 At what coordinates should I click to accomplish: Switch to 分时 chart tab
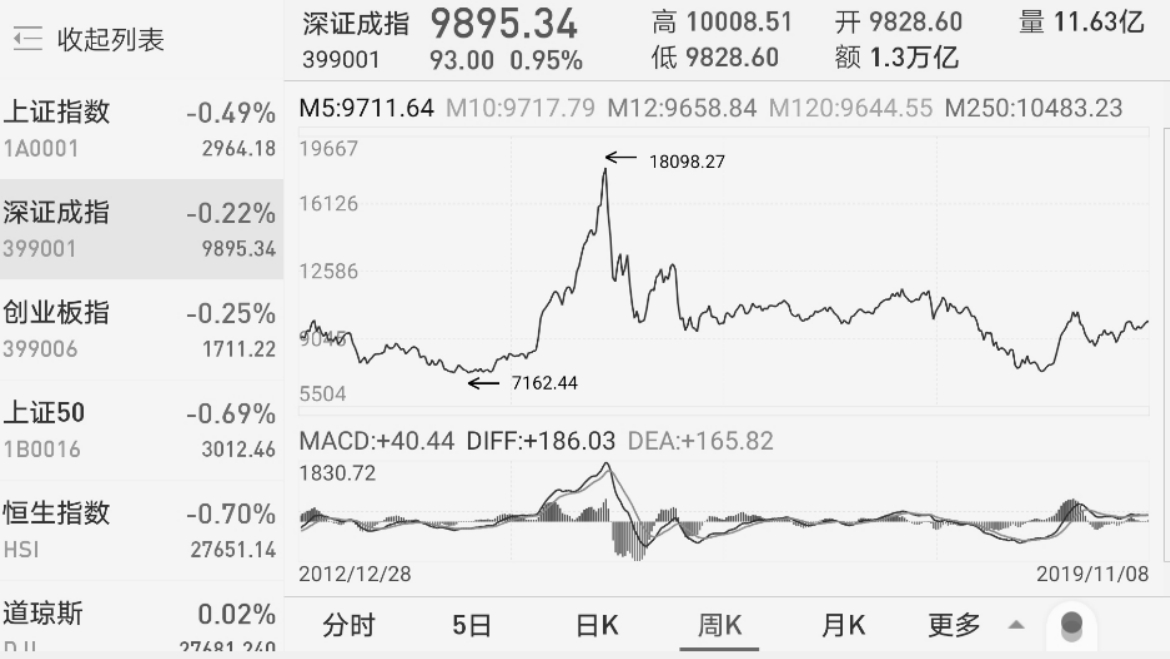[x=349, y=626]
